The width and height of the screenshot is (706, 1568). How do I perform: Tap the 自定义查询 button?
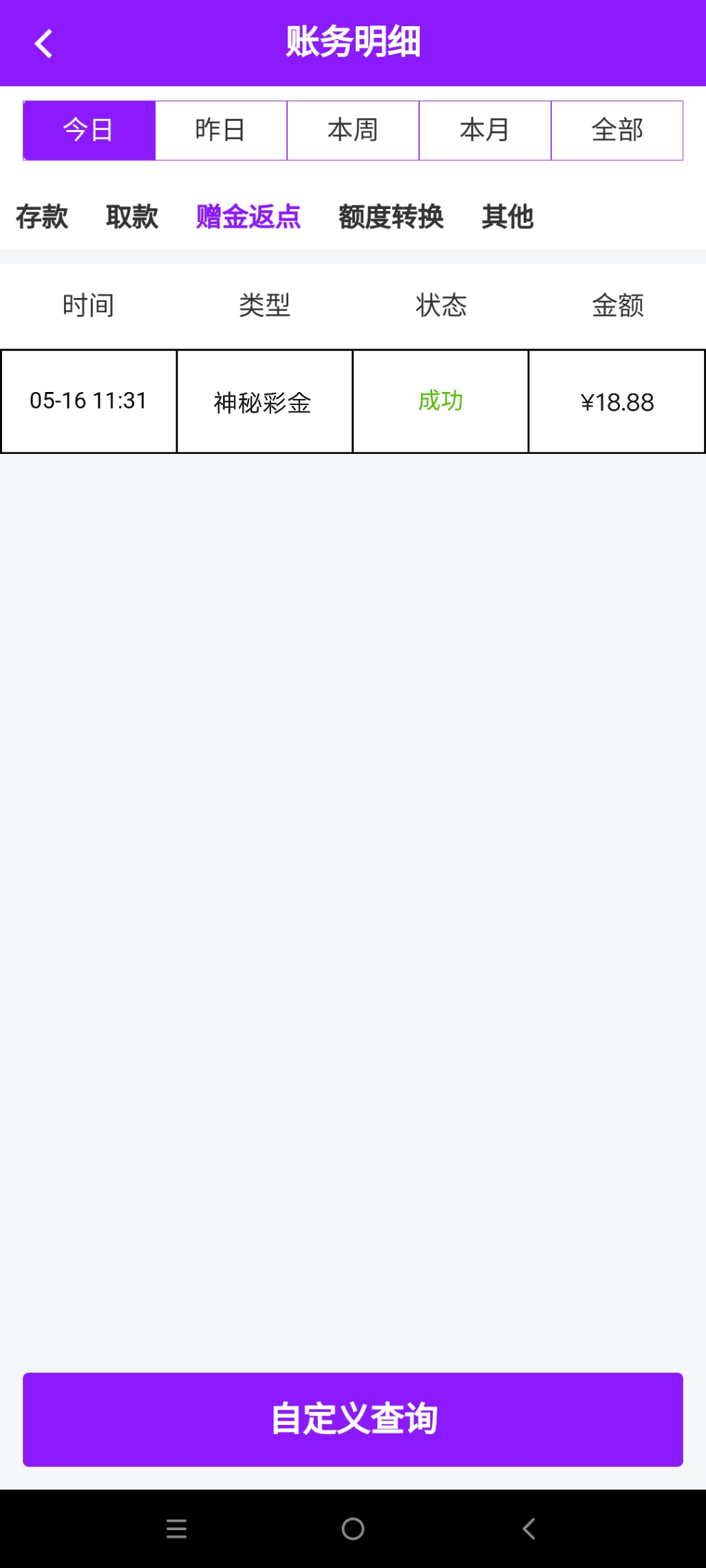click(353, 1419)
